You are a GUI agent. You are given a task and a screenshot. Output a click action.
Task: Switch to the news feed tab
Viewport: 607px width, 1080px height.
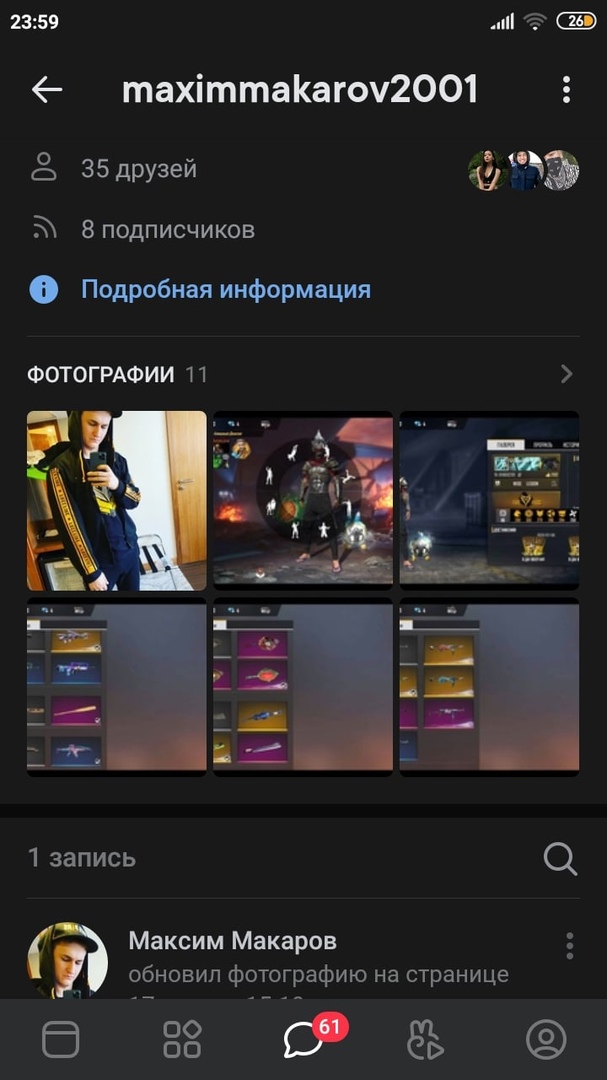[61, 1040]
